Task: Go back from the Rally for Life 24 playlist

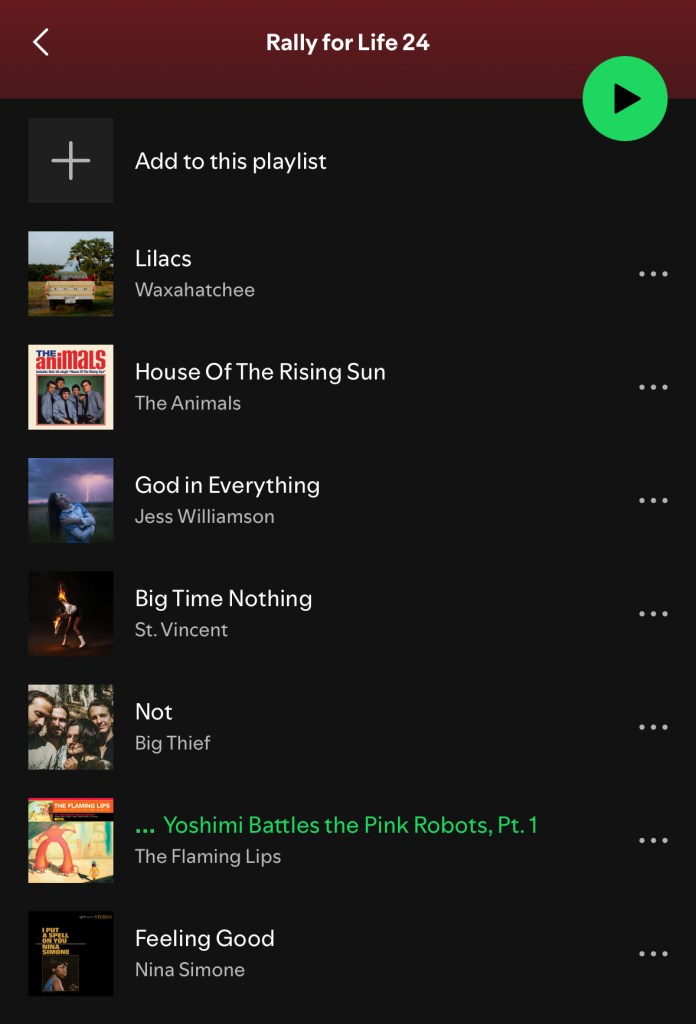Action: tap(41, 42)
